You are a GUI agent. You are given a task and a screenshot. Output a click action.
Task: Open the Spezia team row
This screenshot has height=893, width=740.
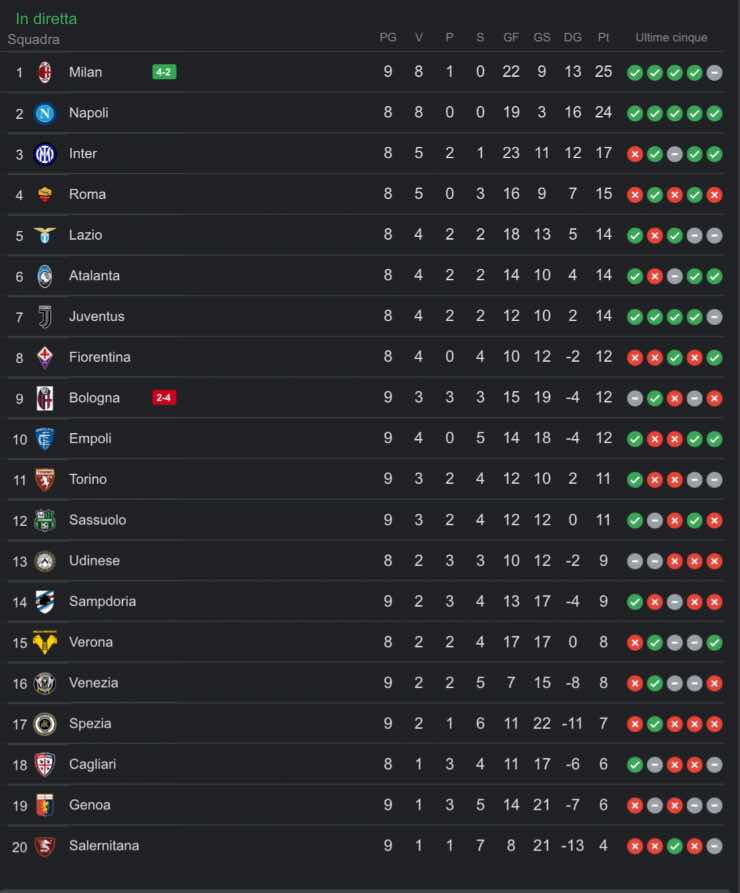90,724
